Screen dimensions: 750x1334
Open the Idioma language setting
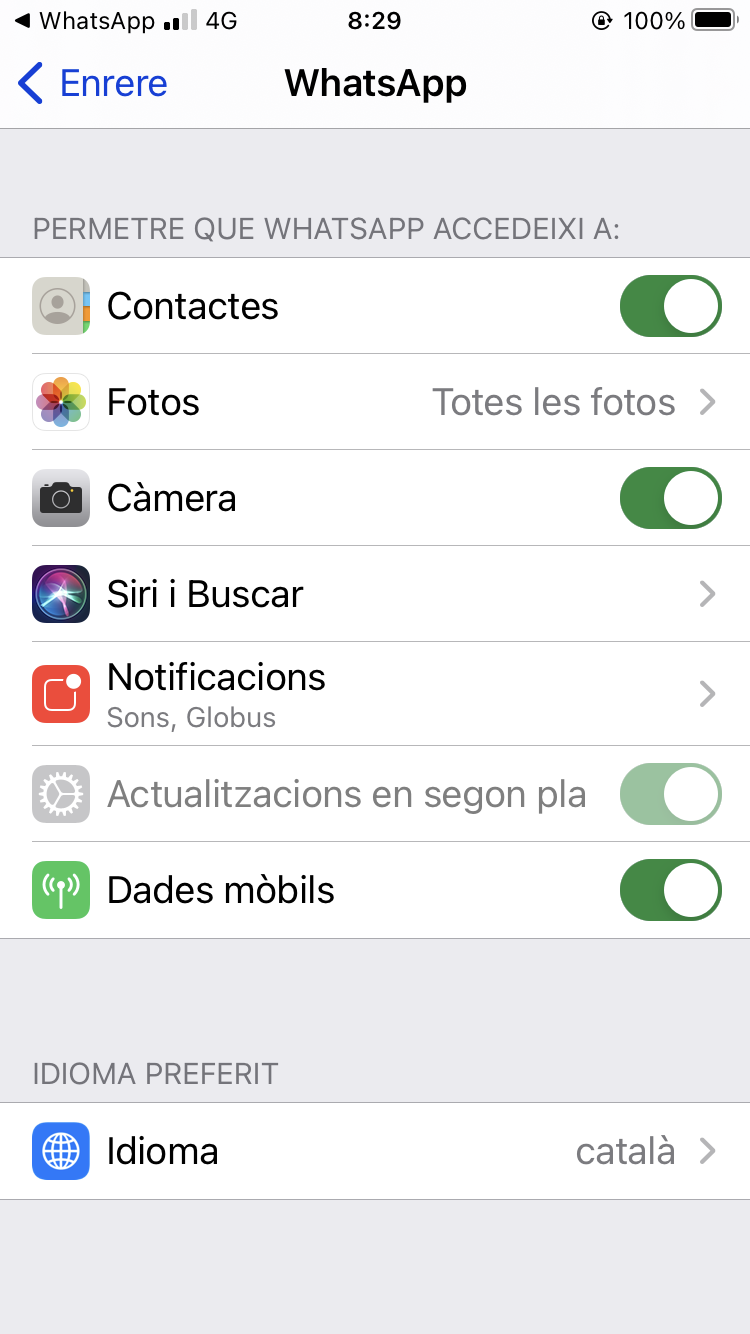[x=375, y=1151]
